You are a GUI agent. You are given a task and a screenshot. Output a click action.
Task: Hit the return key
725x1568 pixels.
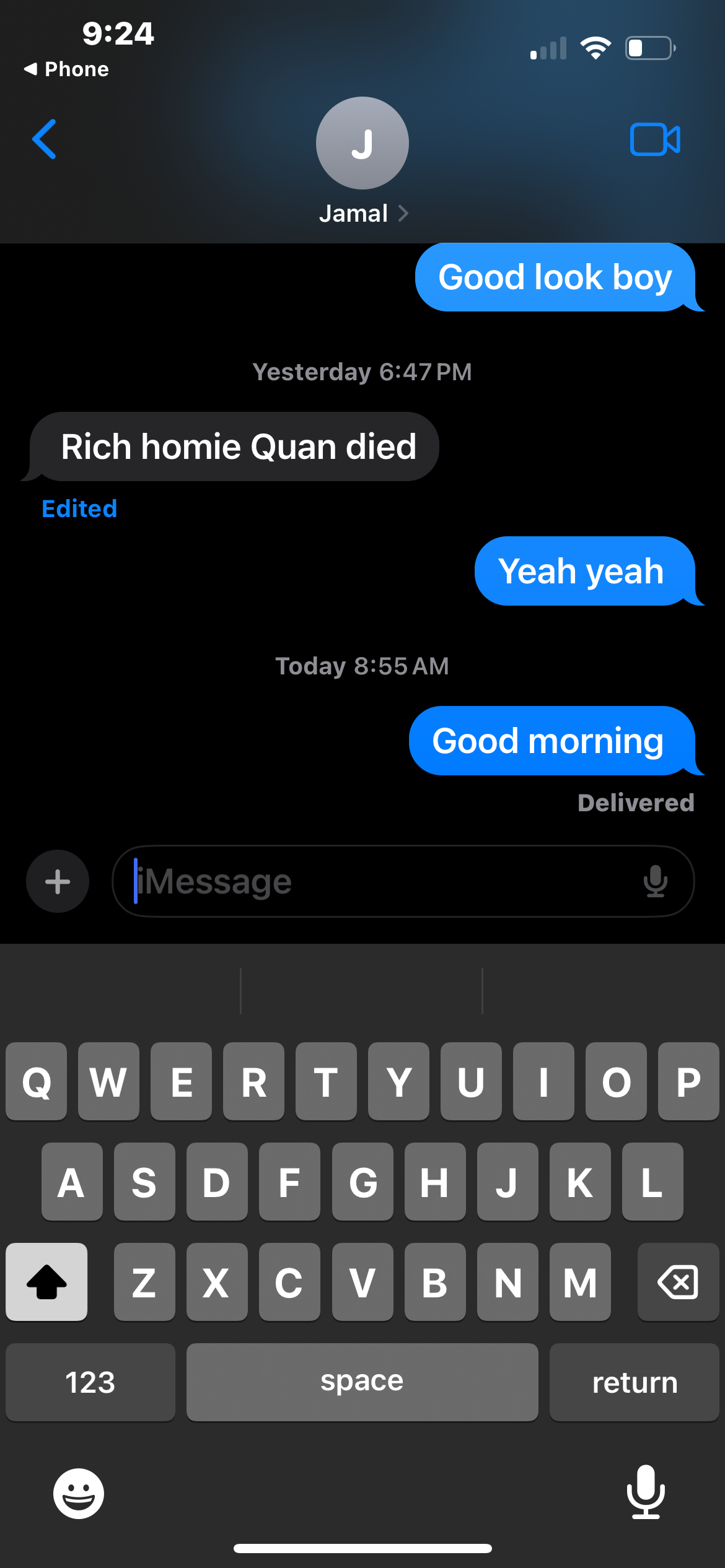point(635,1382)
